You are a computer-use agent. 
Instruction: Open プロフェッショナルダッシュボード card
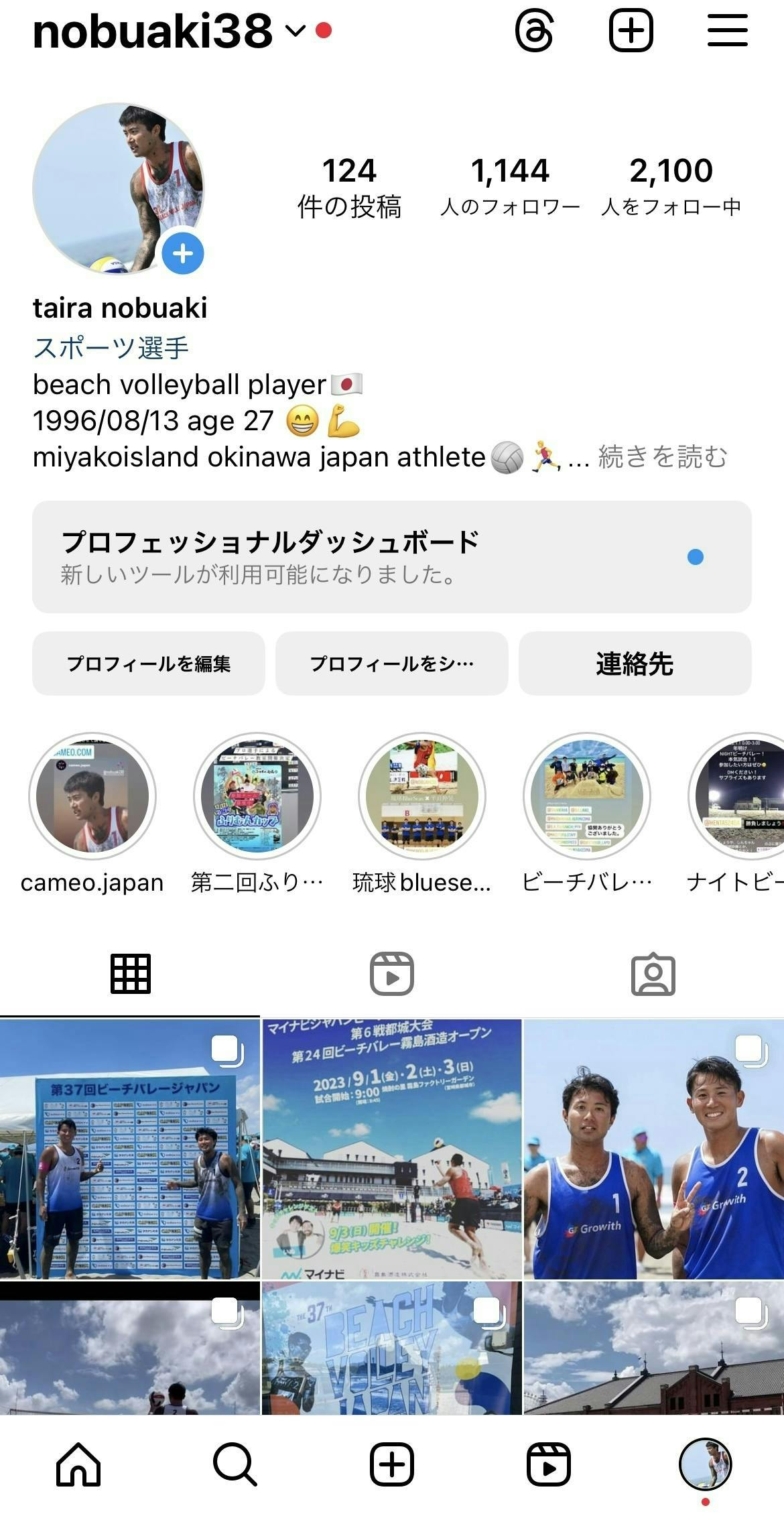point(391,556)
